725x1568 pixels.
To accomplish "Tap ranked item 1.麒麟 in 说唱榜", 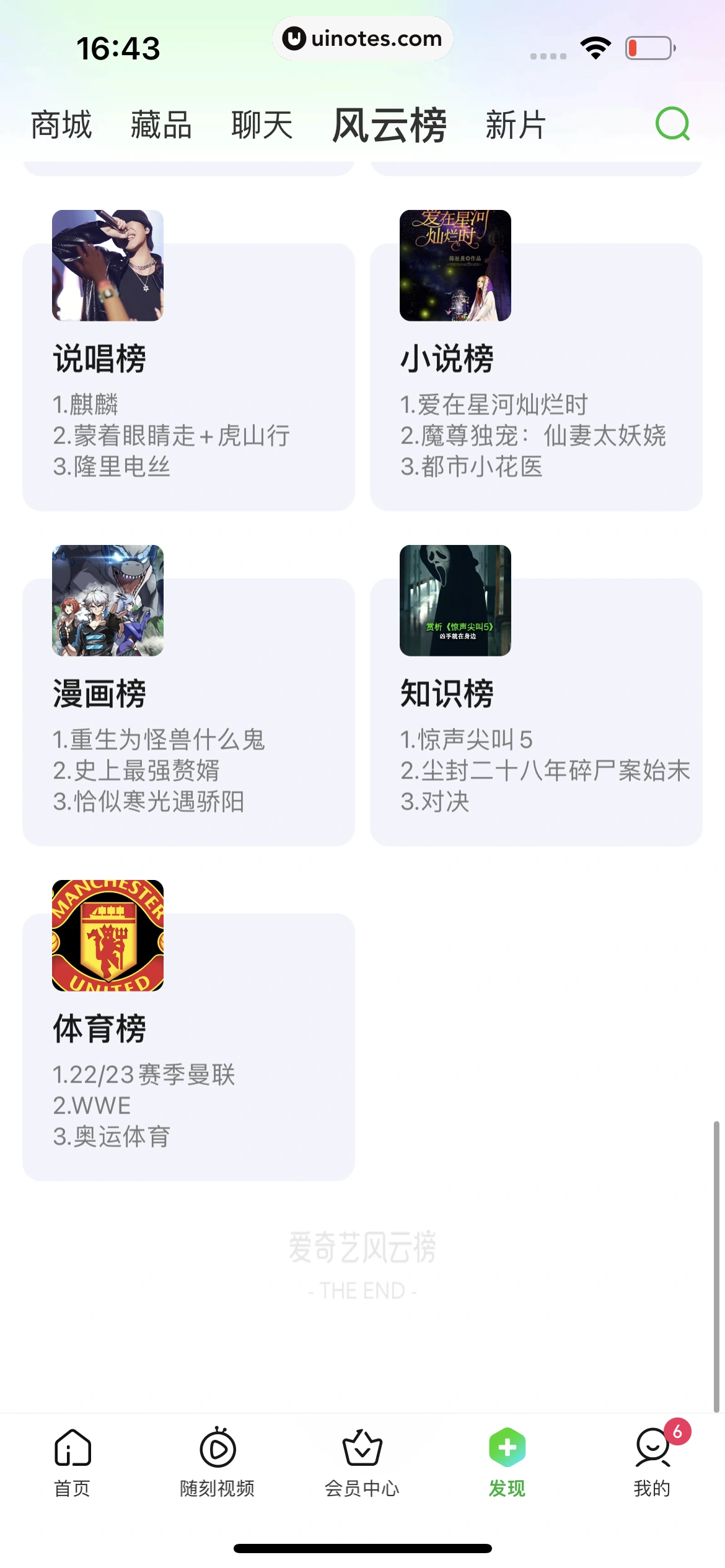I will point(87,406).
